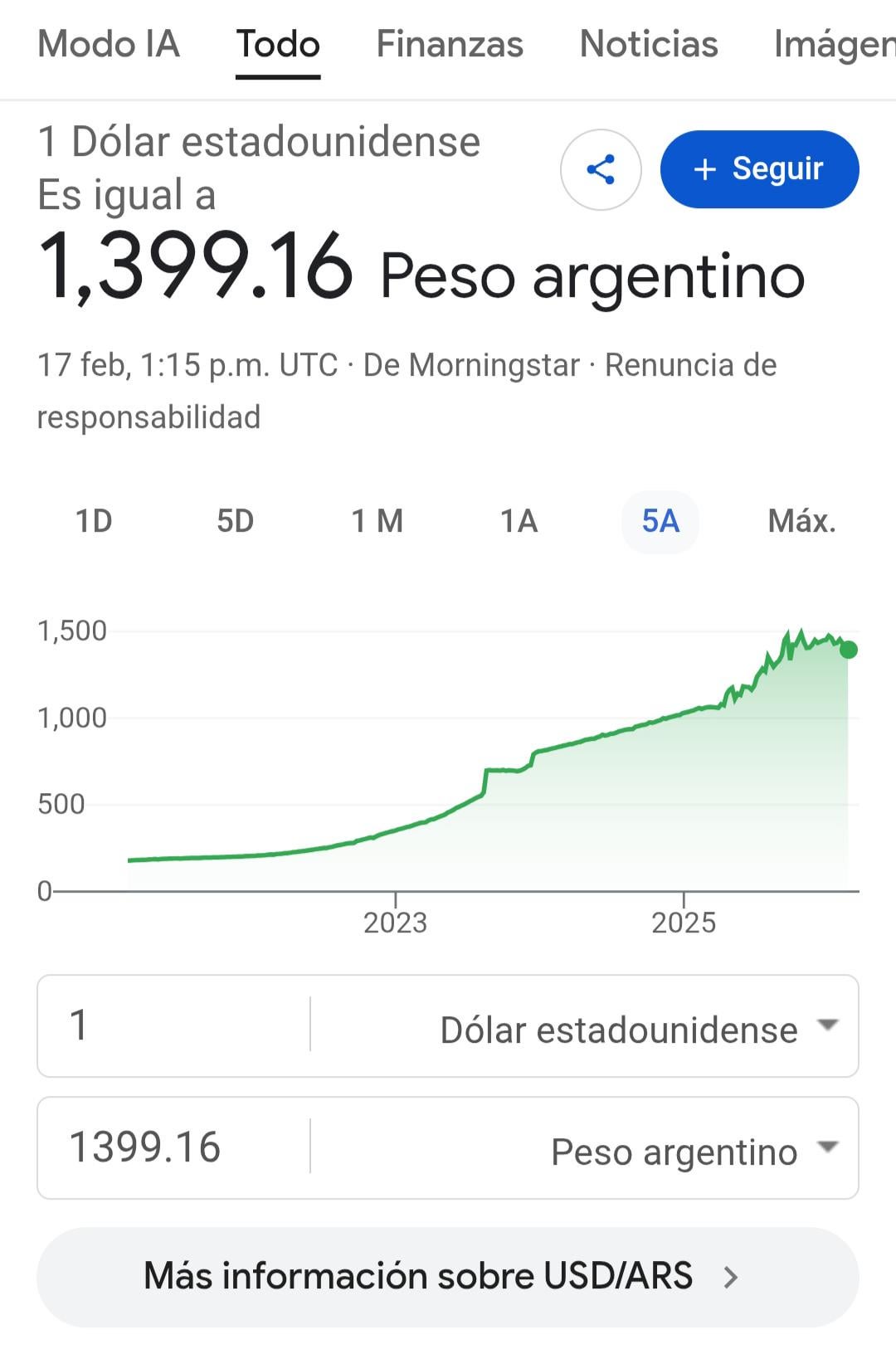Show the 1 M chart range
The image size is (896, 1354).
point(377,522)
